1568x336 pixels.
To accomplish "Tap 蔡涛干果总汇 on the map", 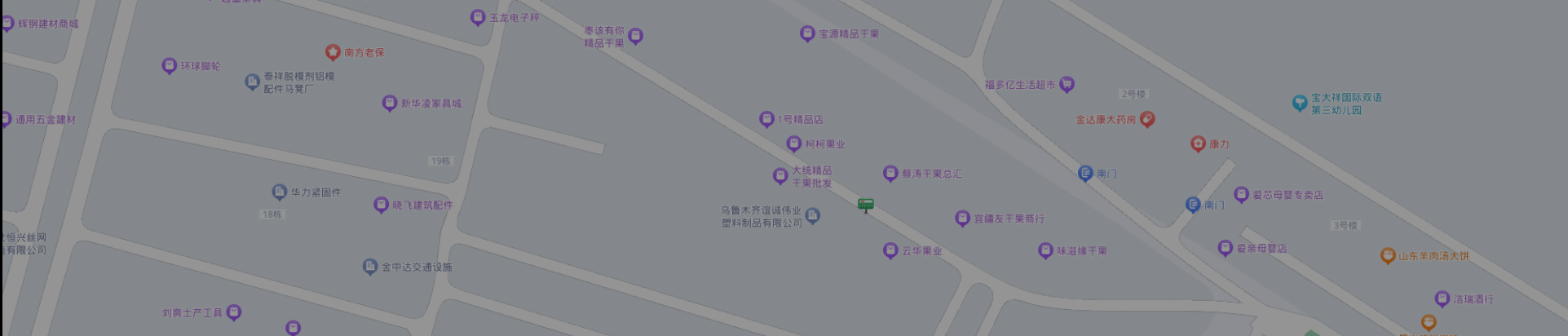I will (x=890, y=173).
